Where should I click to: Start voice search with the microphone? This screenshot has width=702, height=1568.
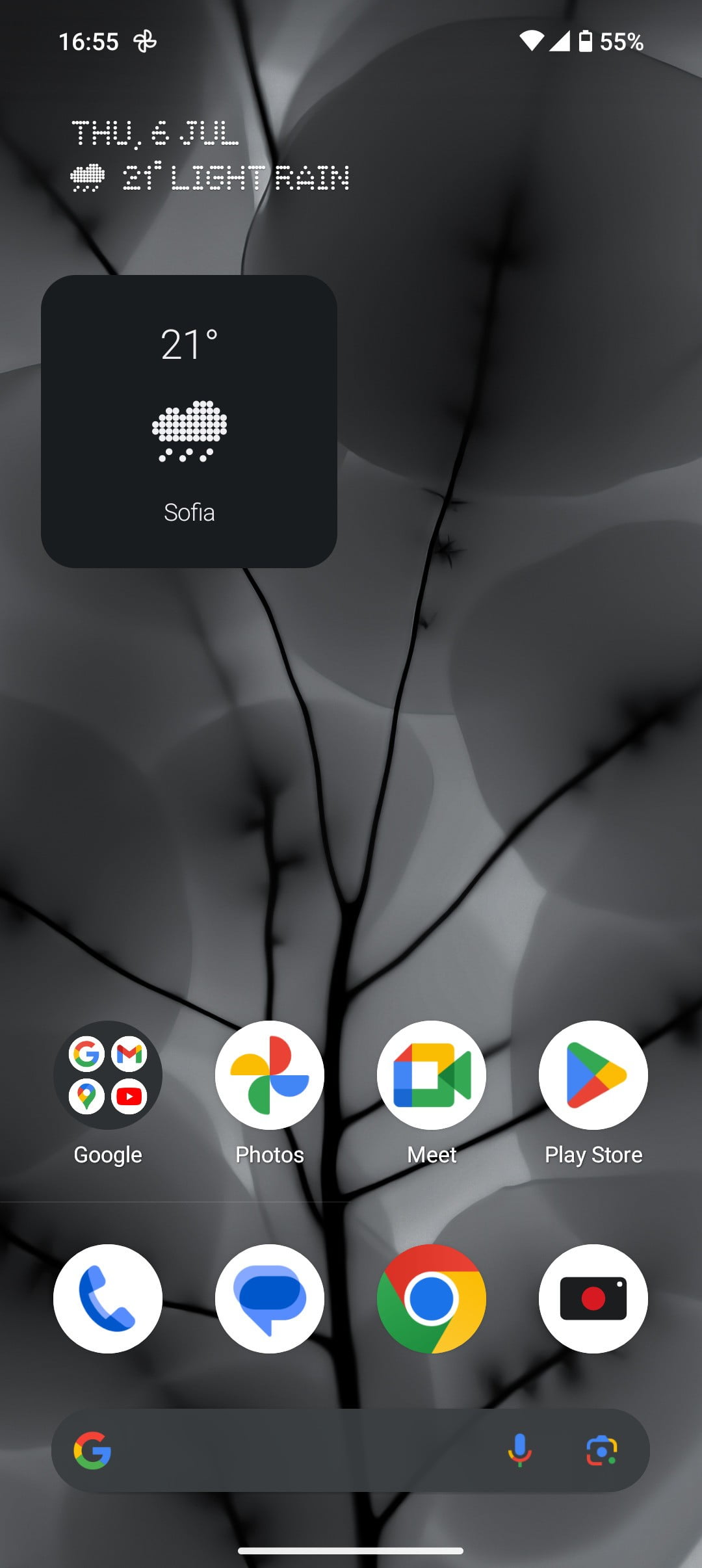(519, 1450)
